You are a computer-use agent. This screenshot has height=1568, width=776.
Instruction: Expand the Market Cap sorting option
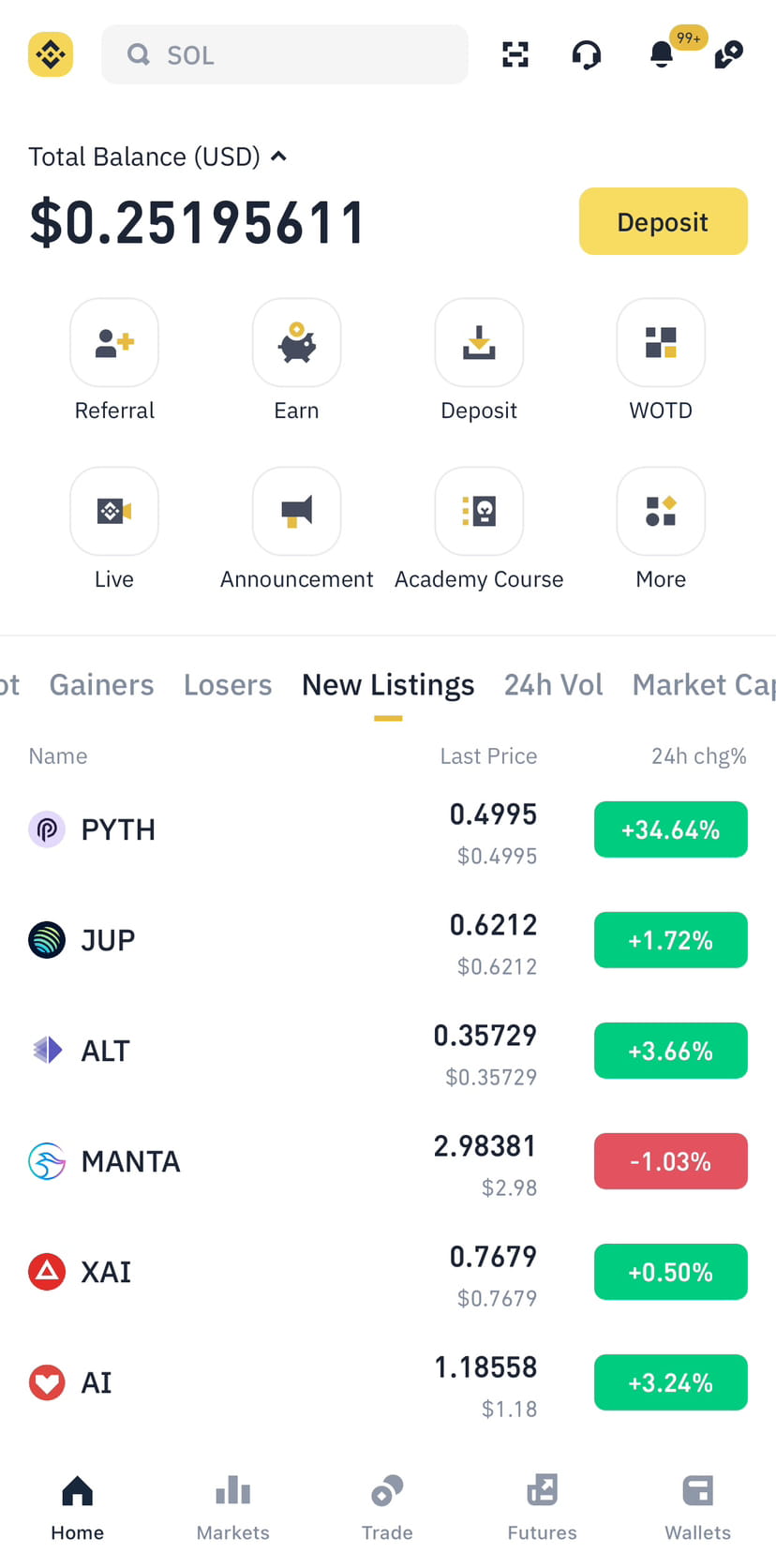[x=703, y=685]
